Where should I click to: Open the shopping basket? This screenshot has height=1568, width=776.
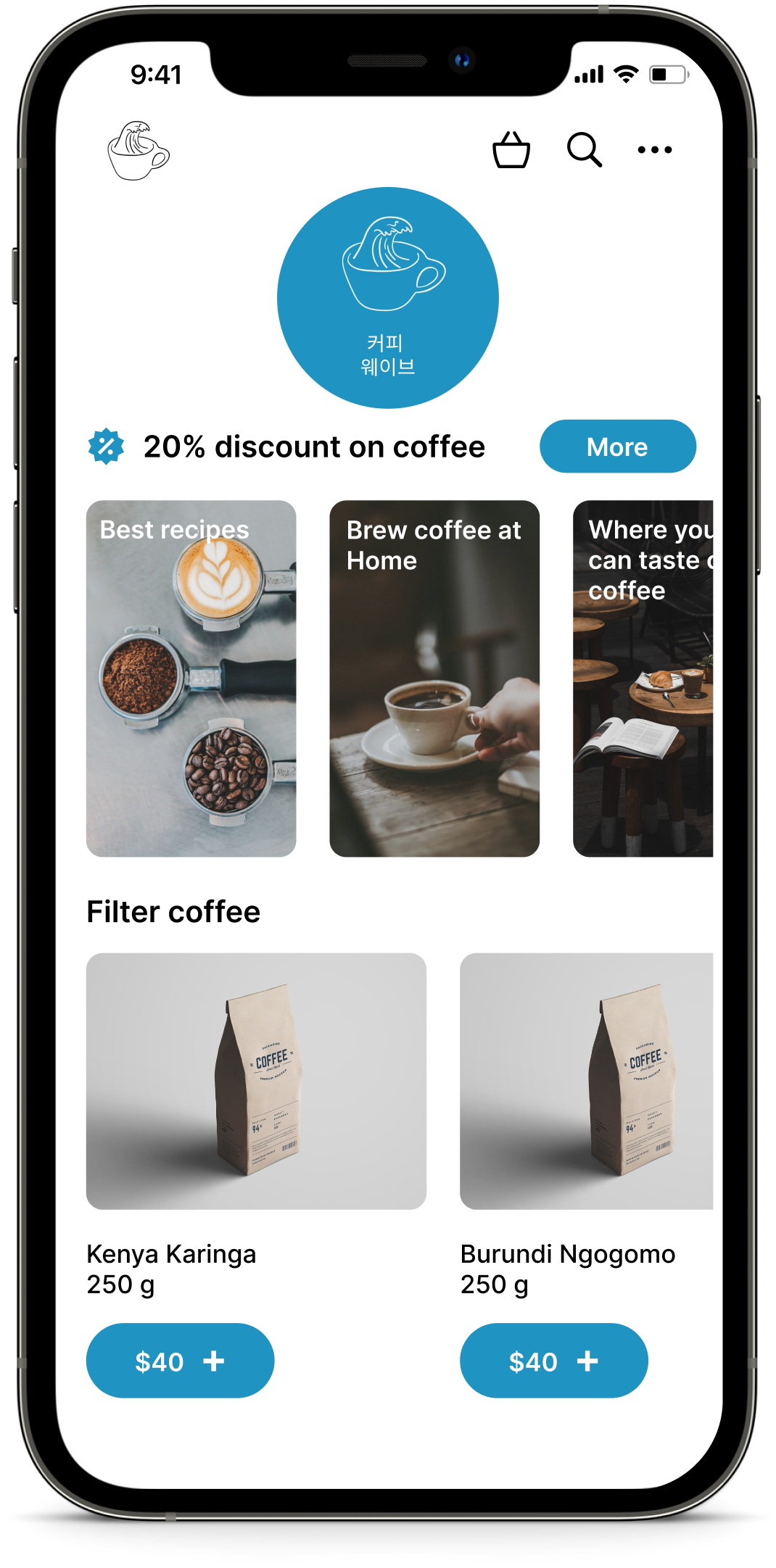[x=511, y=150]
